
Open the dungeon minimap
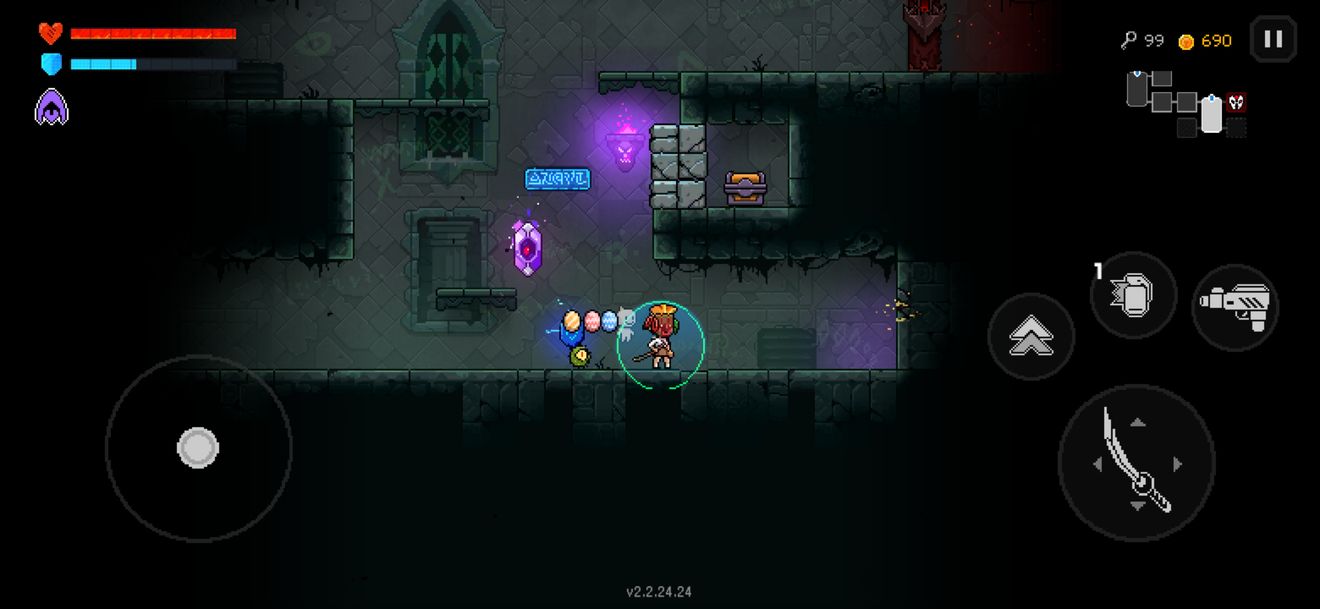1186,102
